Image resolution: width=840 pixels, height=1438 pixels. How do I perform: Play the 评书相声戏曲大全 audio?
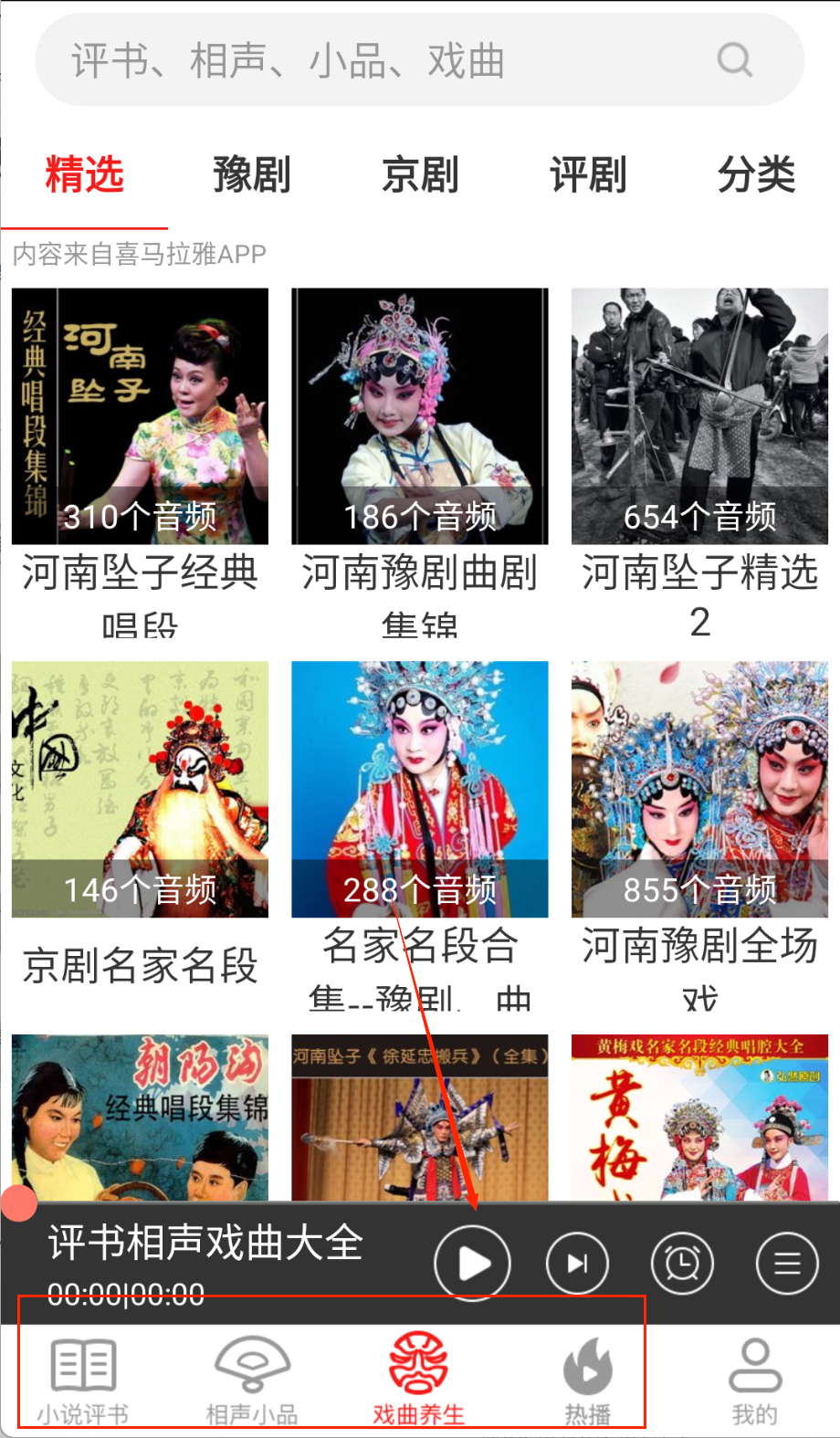coord(472,1263)
